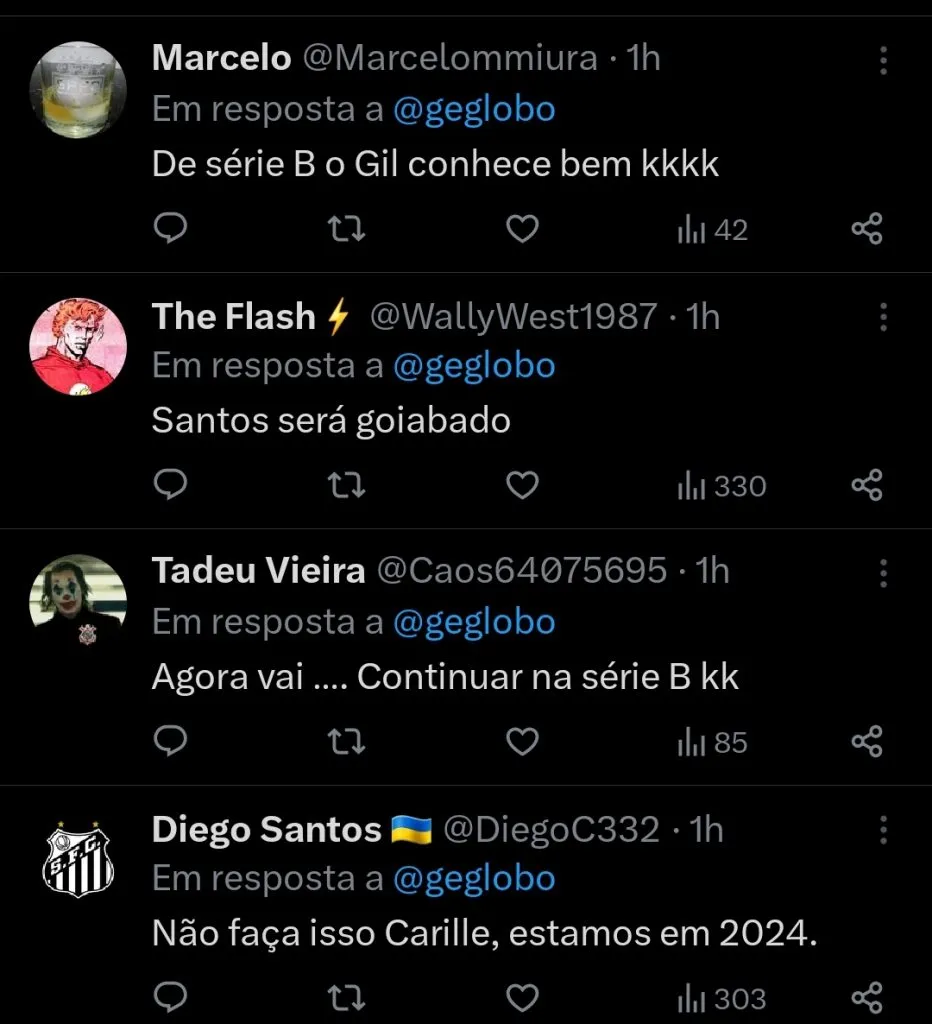Retweet The Flash's "Santos será goiabado" post

point(345,485)
